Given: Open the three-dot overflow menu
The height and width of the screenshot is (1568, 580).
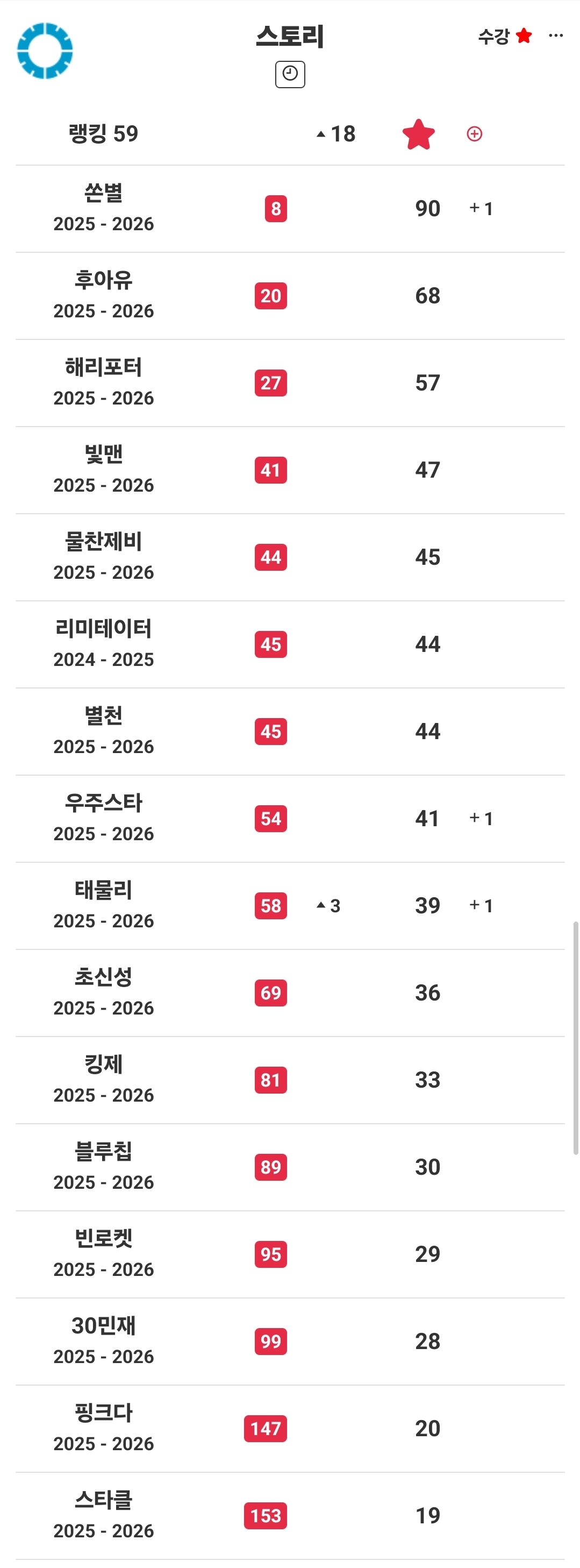Looking at the screenshot, I should click(x=555, y=36).
